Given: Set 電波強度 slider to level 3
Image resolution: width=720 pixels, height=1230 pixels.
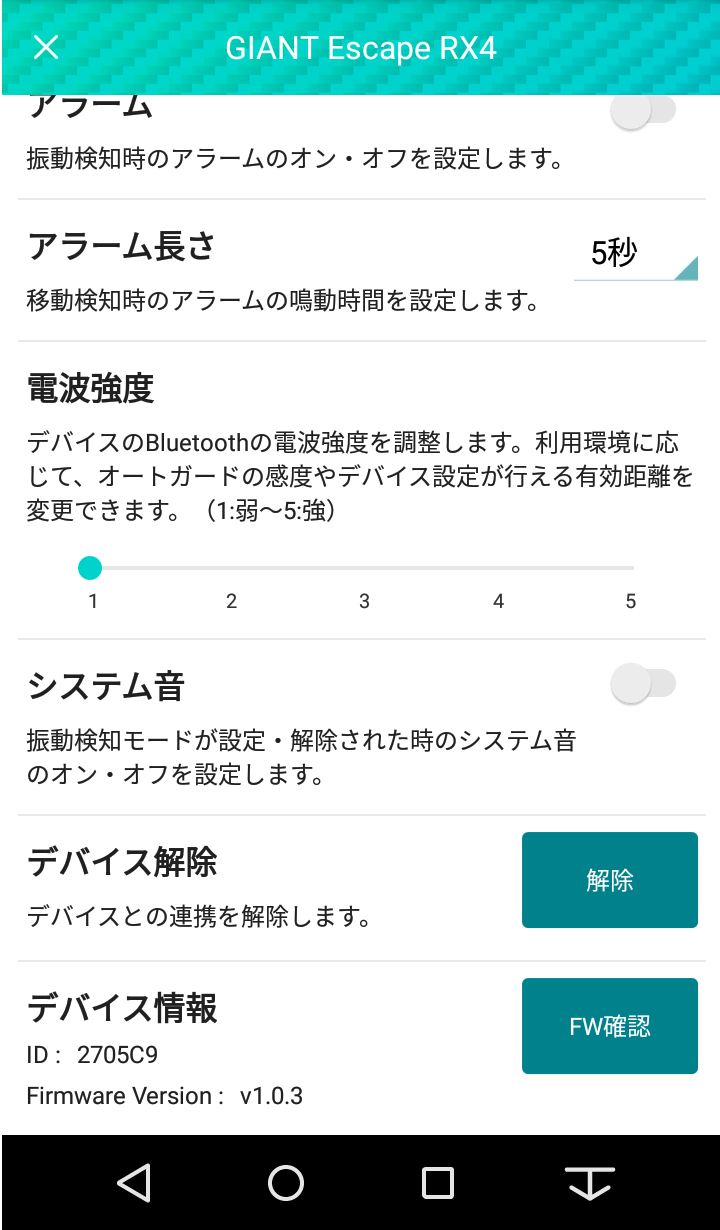Looking at the screenshot, I should point(364,568).
